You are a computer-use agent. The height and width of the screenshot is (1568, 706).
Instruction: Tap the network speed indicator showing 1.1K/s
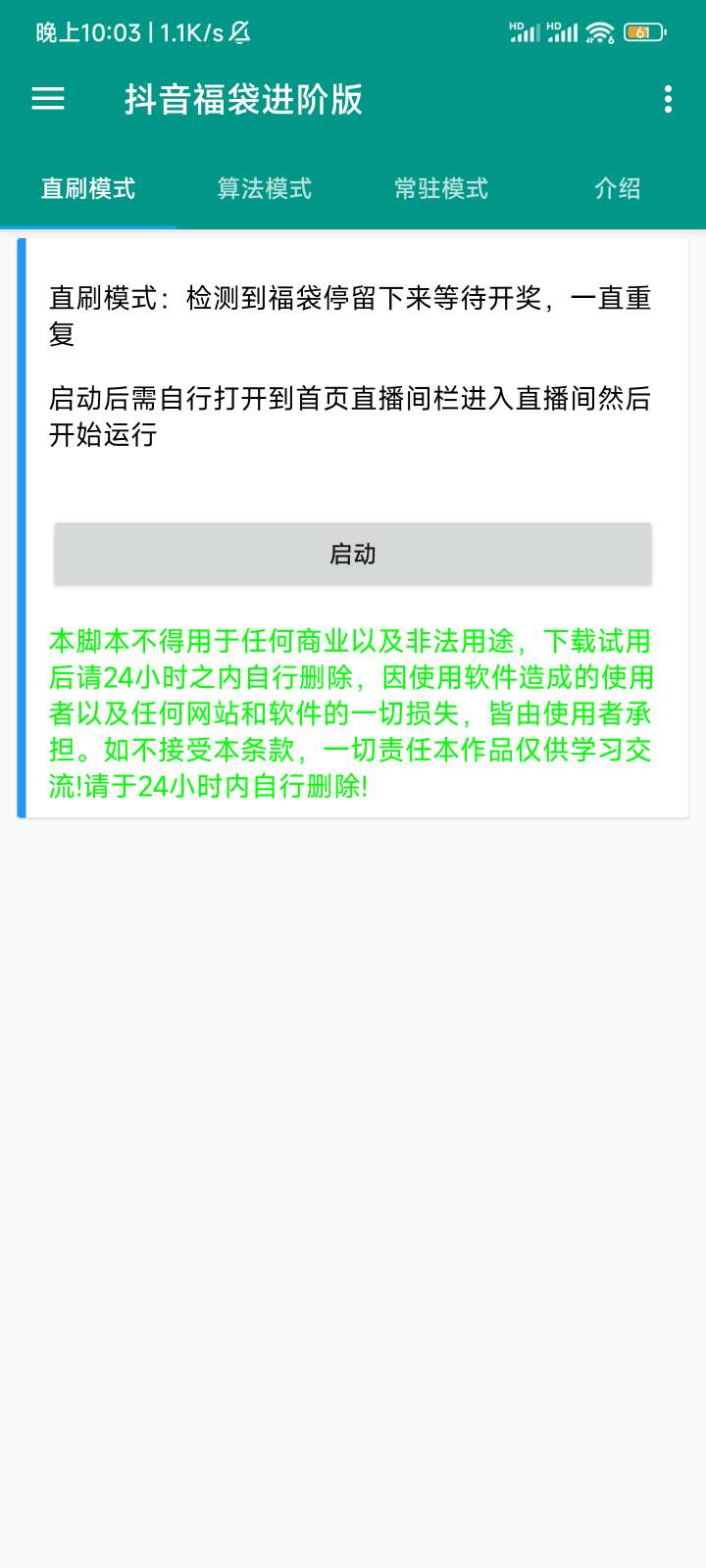[192, 32]
